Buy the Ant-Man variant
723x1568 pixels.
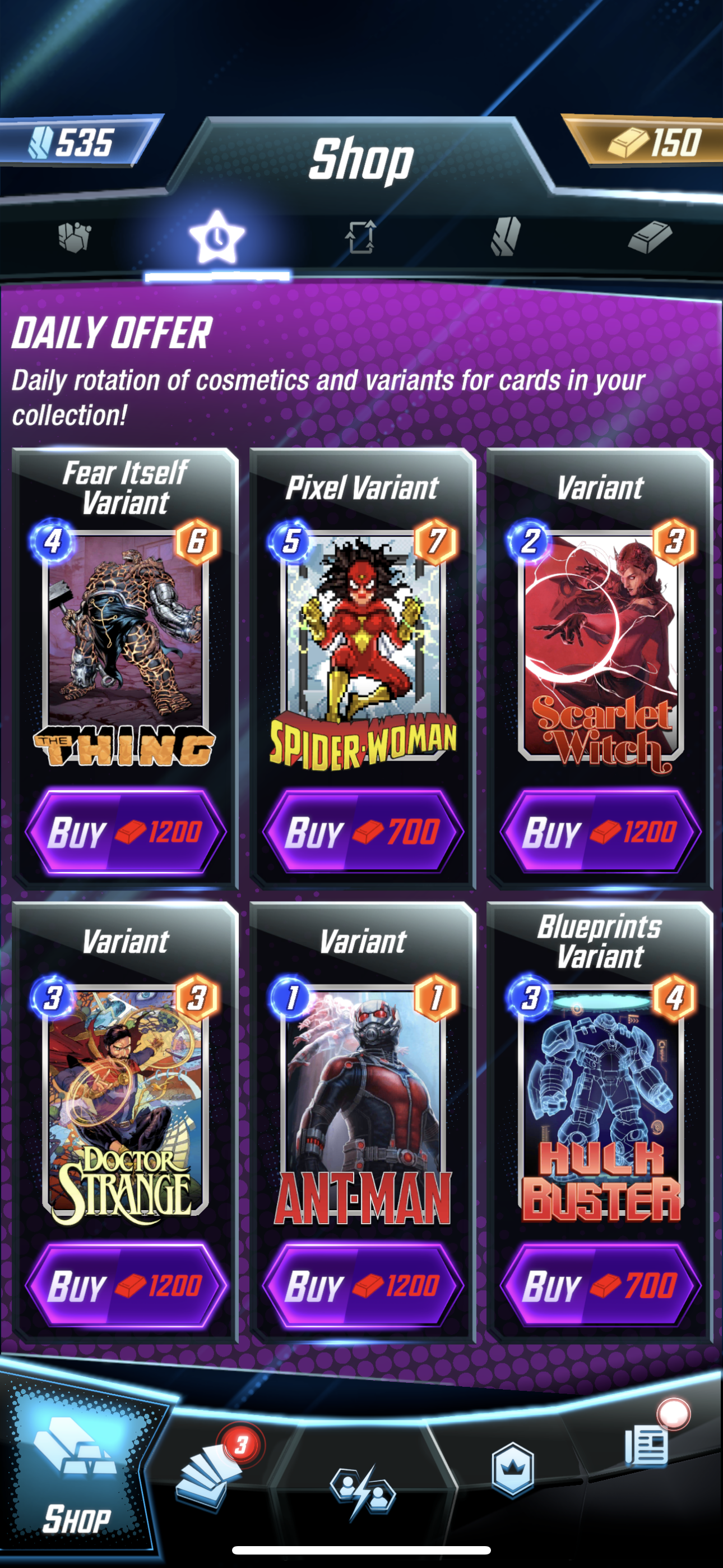tap(363, 1285)
